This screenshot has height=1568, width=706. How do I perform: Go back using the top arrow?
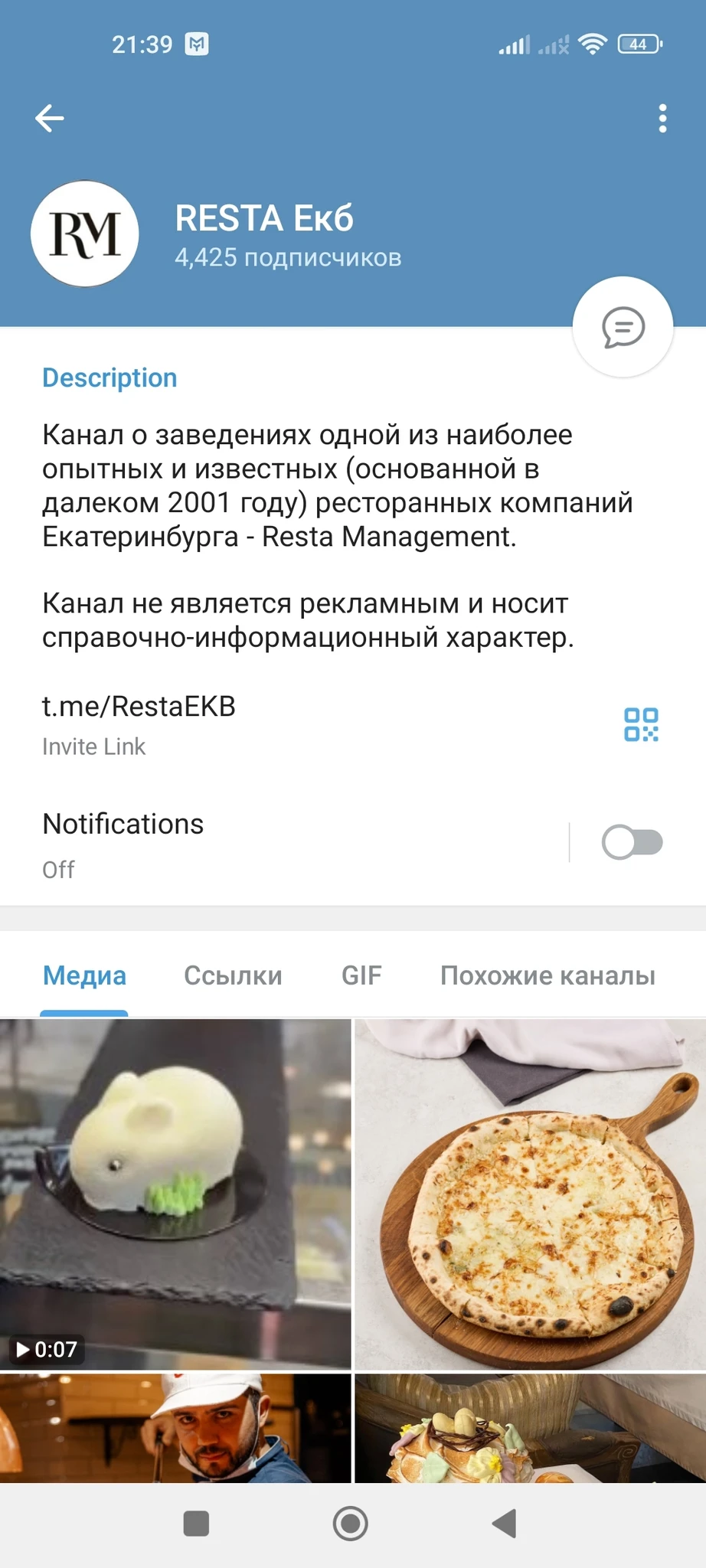pyautogui.click(x=50, y=119)
